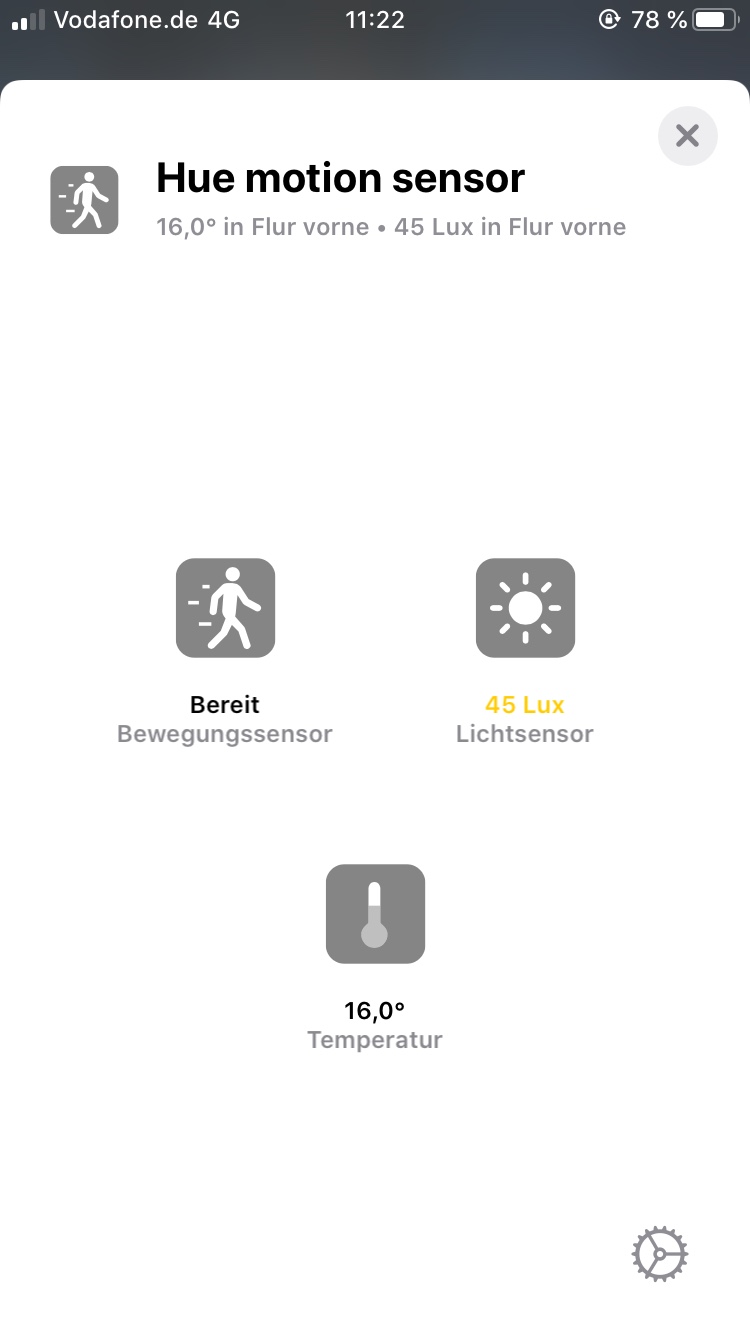Open the Temperatur 16,0° tile
The height and width of the screenshot is (1334, 750).
click(375, 914)
